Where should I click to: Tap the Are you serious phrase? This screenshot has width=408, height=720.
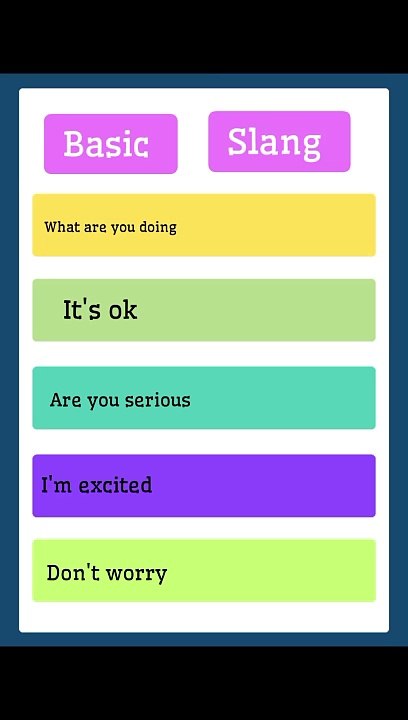204,398
